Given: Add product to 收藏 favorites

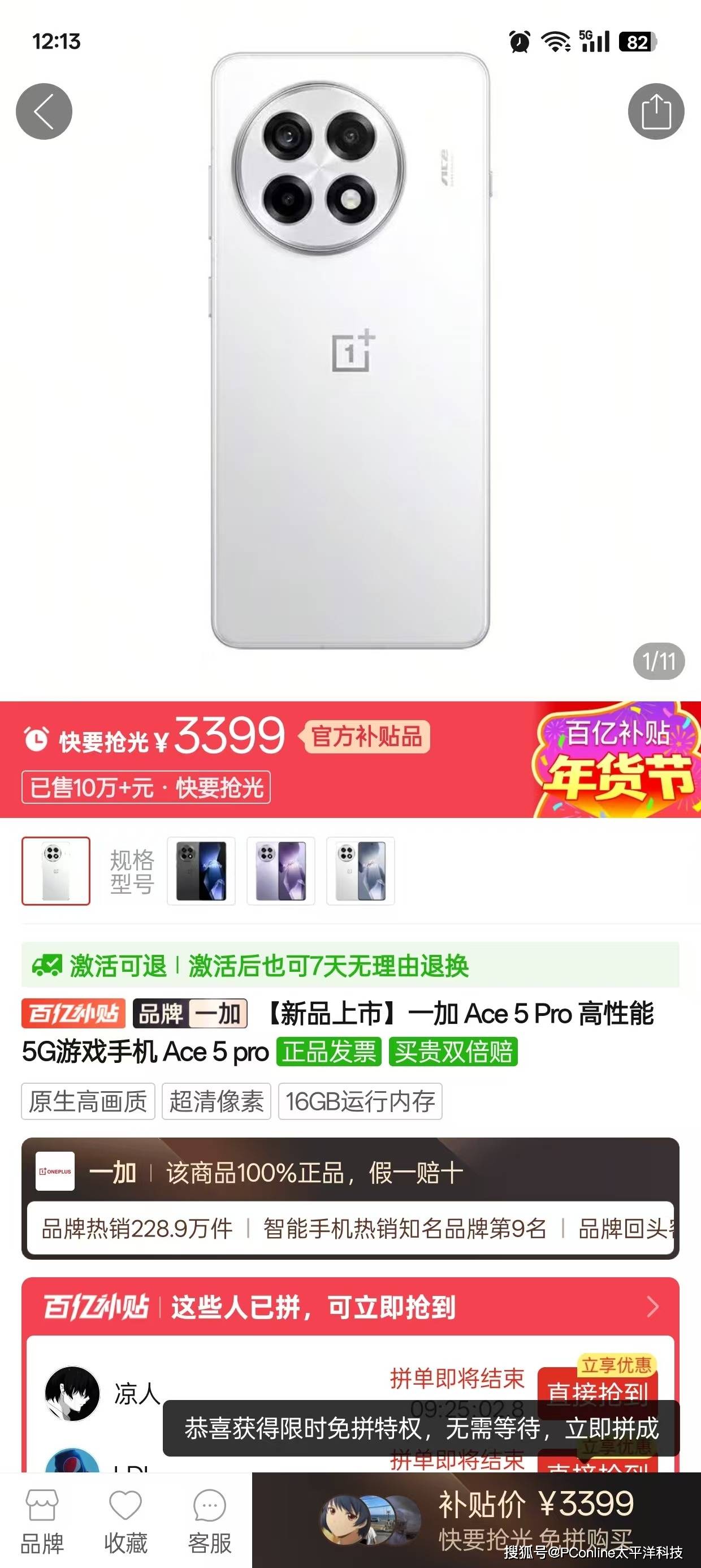Looking at the screenshot, I should (x=126, y=1520).
